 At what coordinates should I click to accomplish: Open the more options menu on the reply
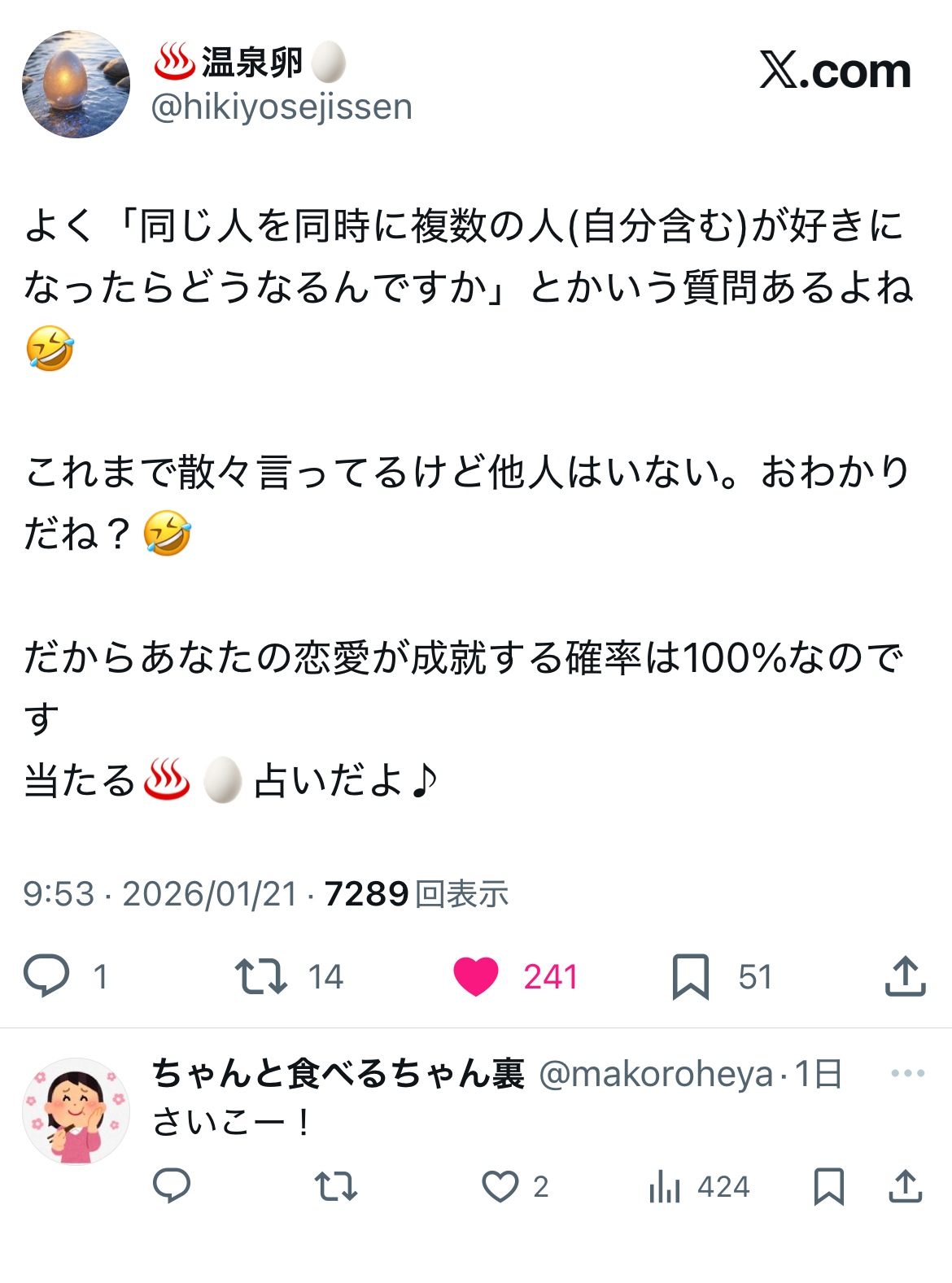pos(908,1074)
